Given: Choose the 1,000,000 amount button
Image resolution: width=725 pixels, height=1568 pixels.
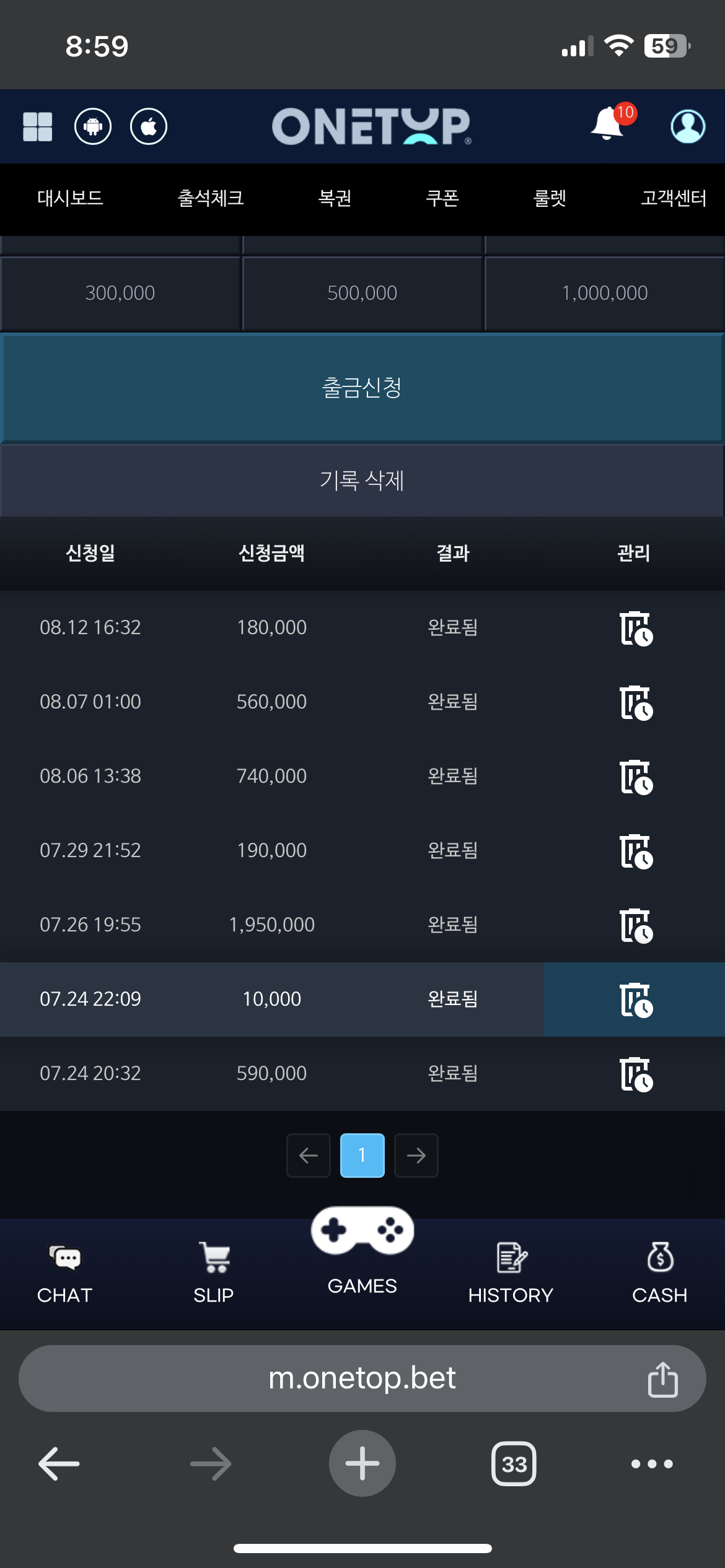Looking at the screenshot, I should 605,293.
